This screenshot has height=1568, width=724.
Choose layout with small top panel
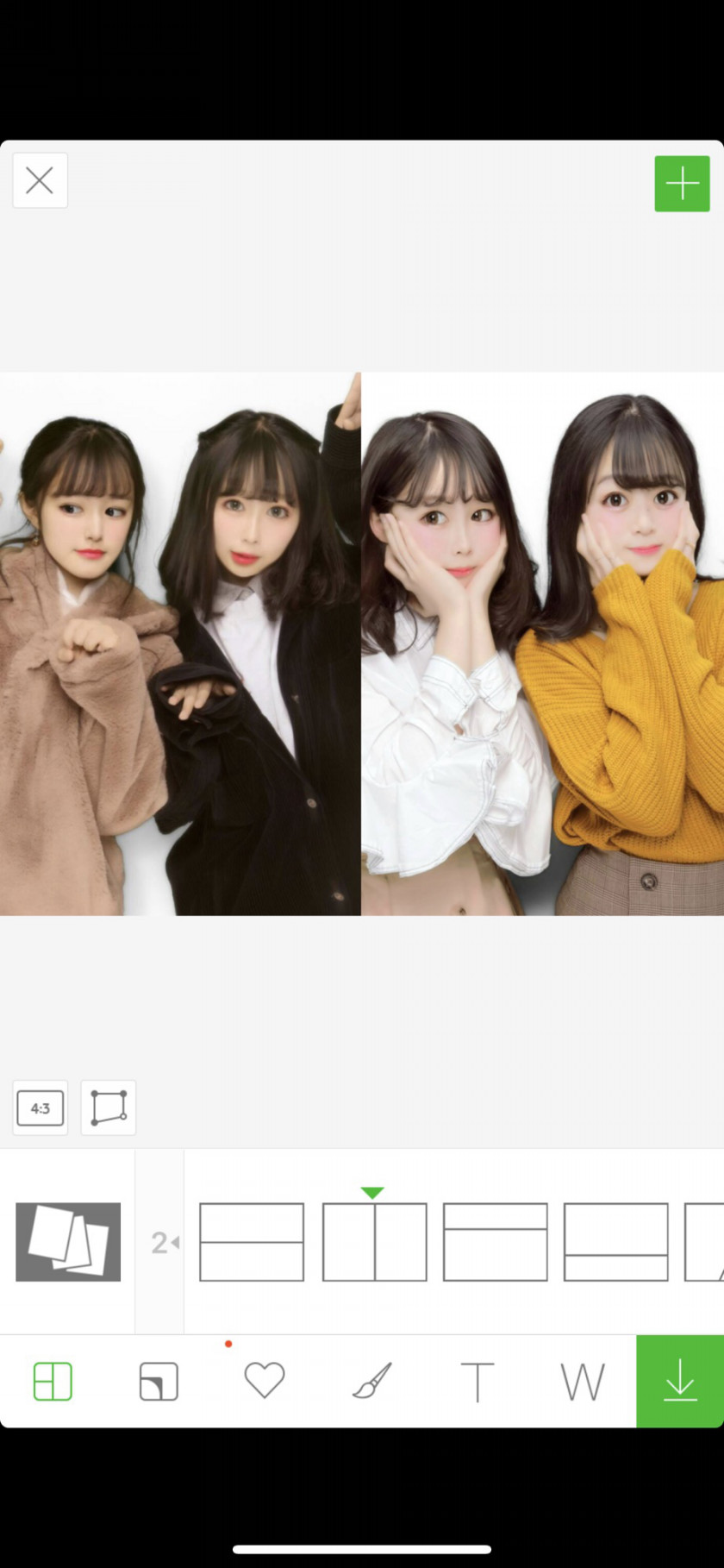click(495, 1242)
